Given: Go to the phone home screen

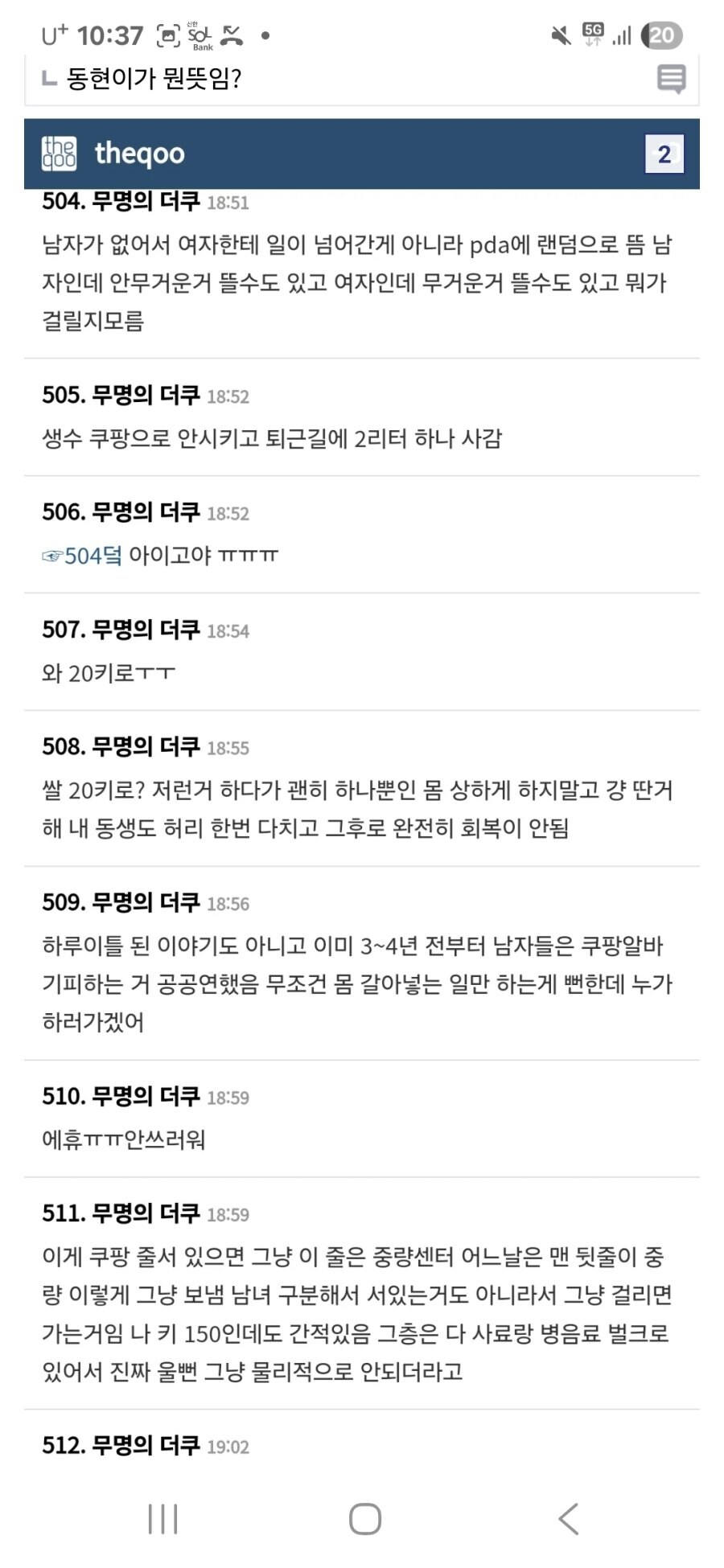Looking at the screenshot, I should (364, 1518).
